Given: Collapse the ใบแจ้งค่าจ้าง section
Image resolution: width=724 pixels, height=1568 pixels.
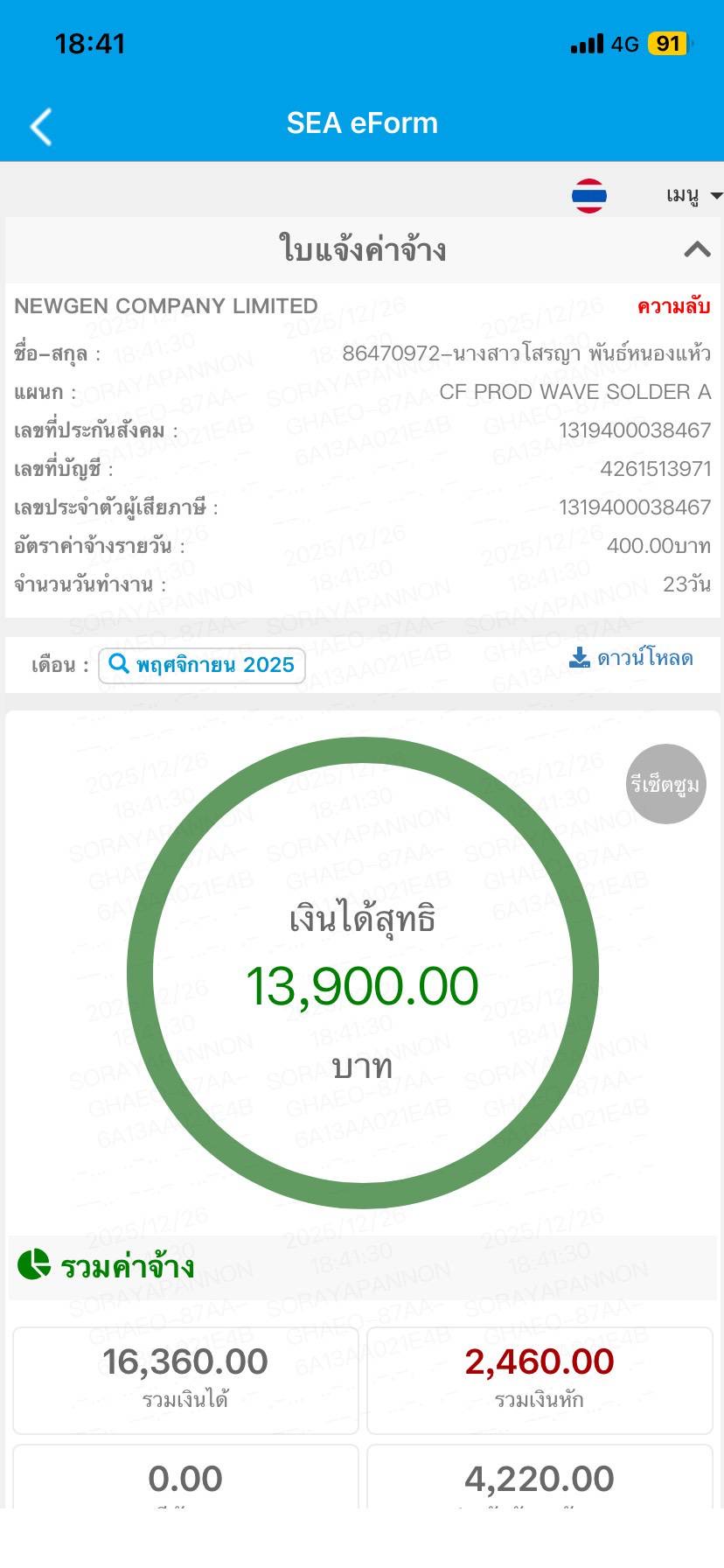Looking at the screenshot, I should point(696,250).
